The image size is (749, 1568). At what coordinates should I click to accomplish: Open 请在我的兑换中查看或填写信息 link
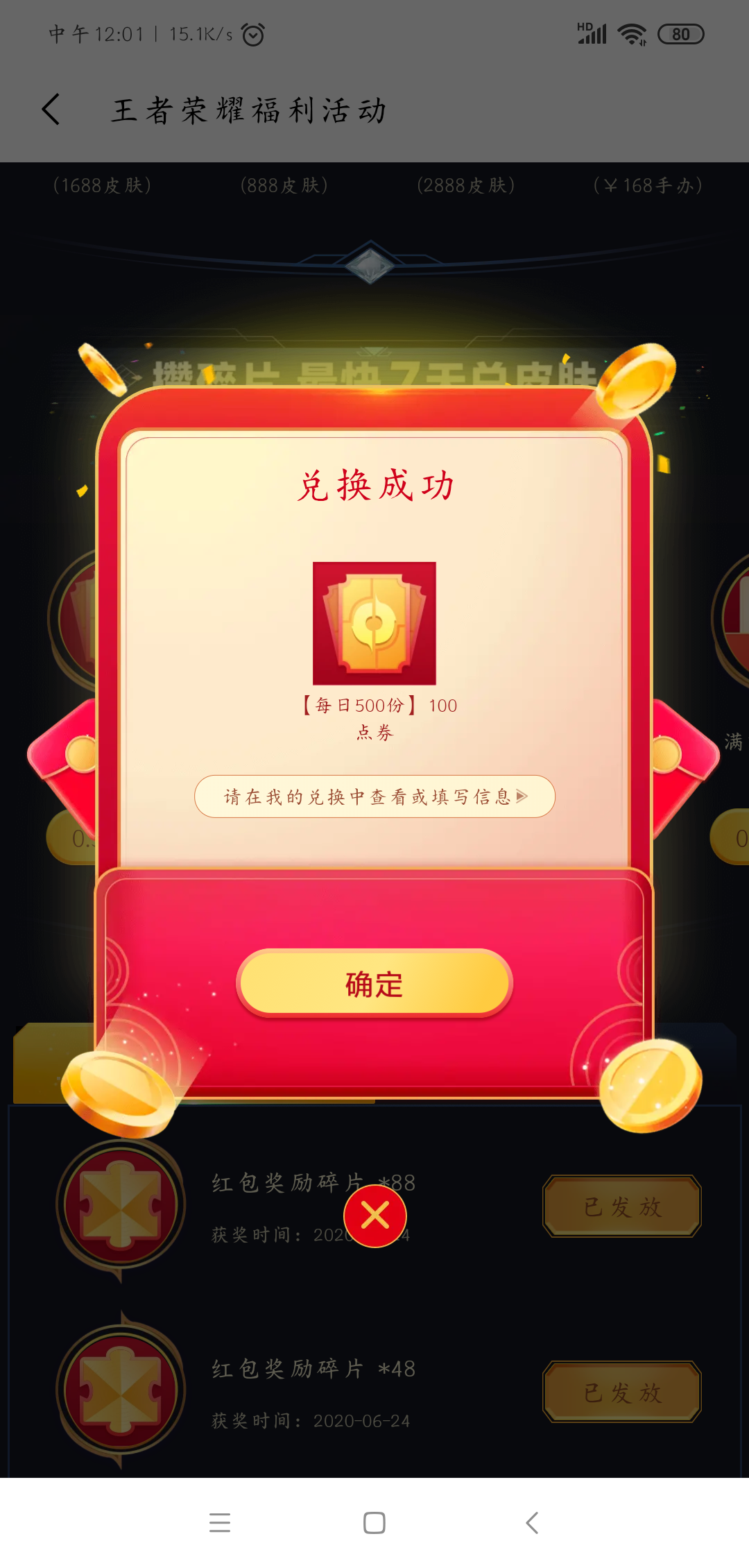[x=374, y=796]
